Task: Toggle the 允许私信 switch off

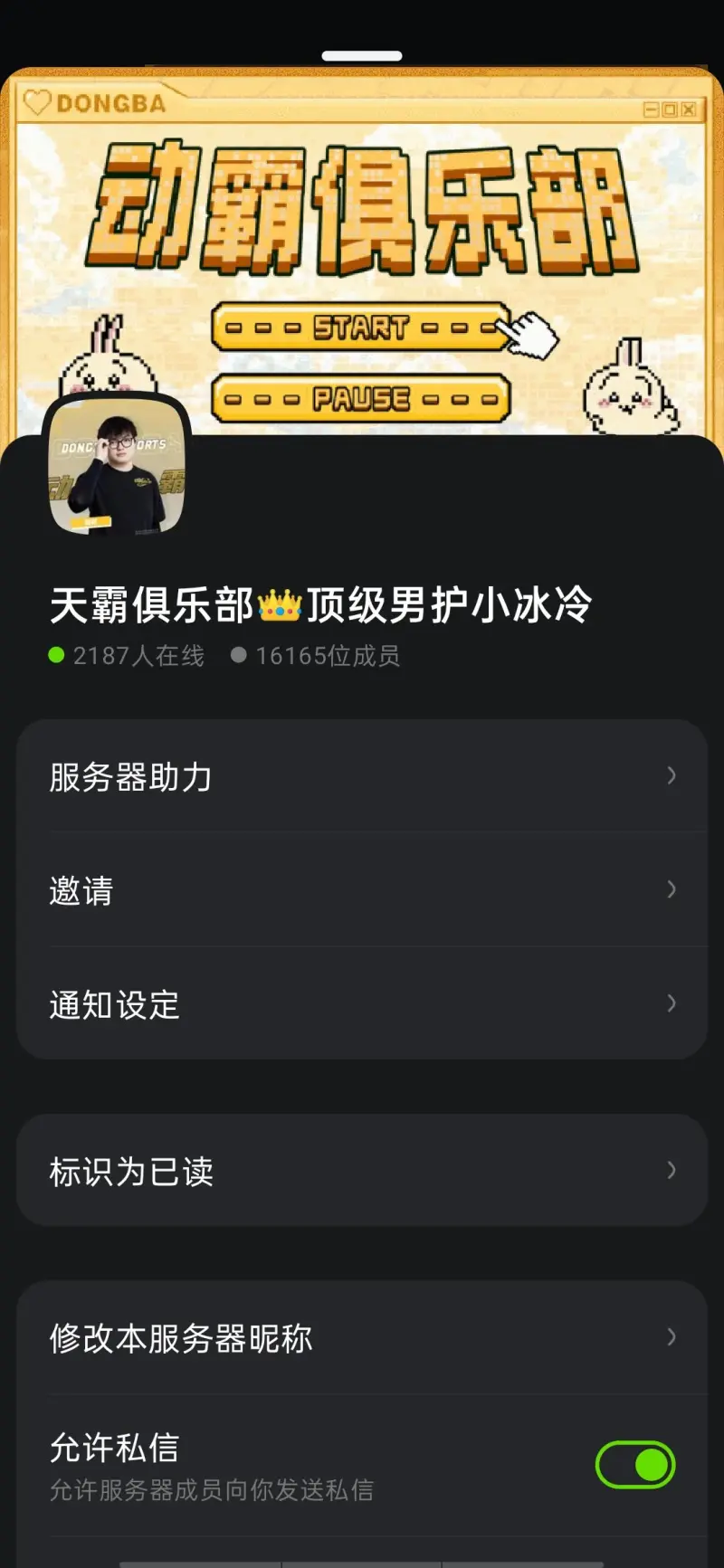Action: 634,1464
